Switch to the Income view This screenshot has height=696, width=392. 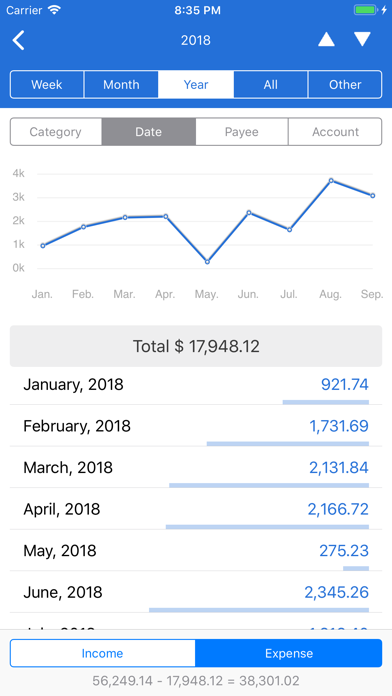click(103, 653)
